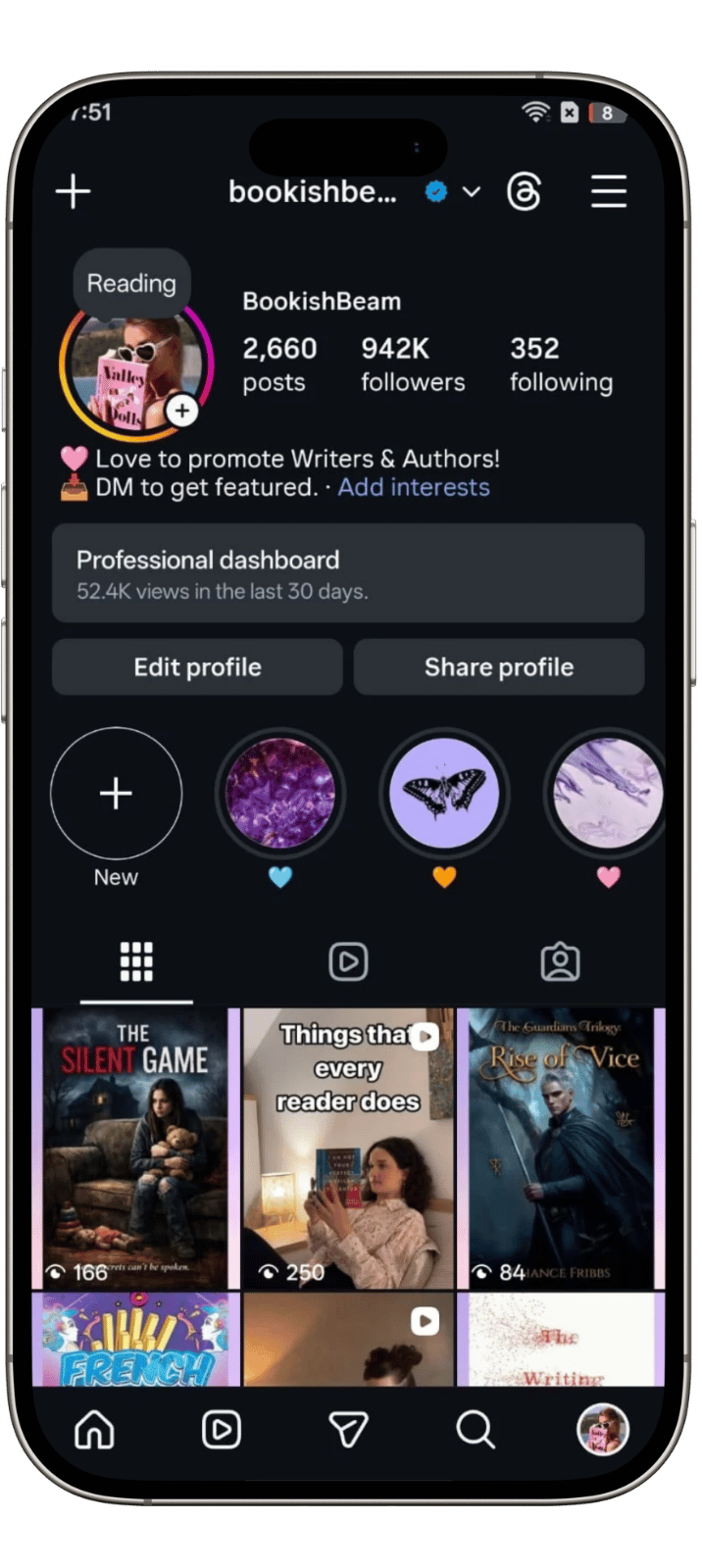702x1568 pixels.
Task: Go to the Home feed
Action: click(95, 1430)
